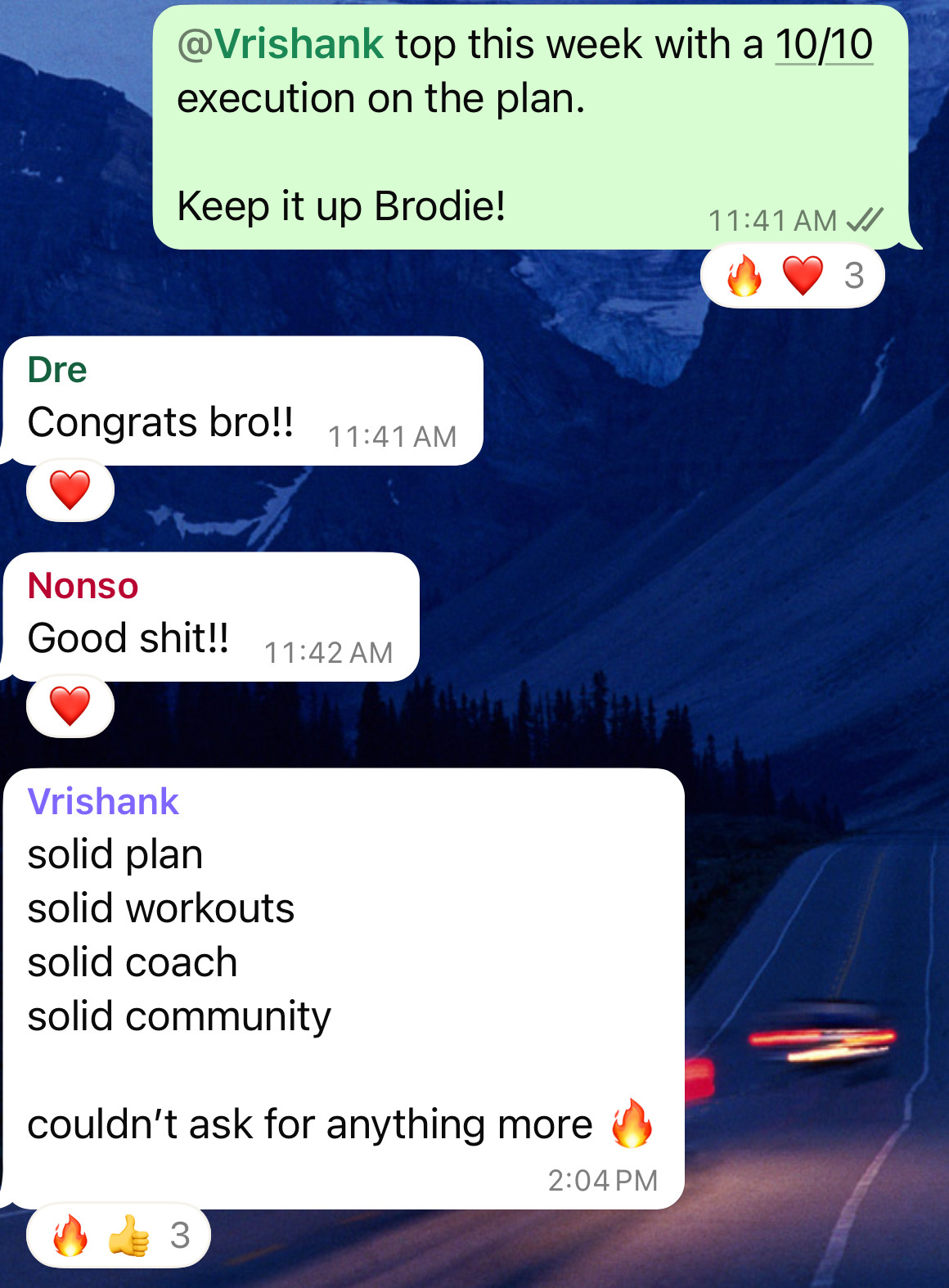Open Nonso's sender name

click(x=83, y=586)
